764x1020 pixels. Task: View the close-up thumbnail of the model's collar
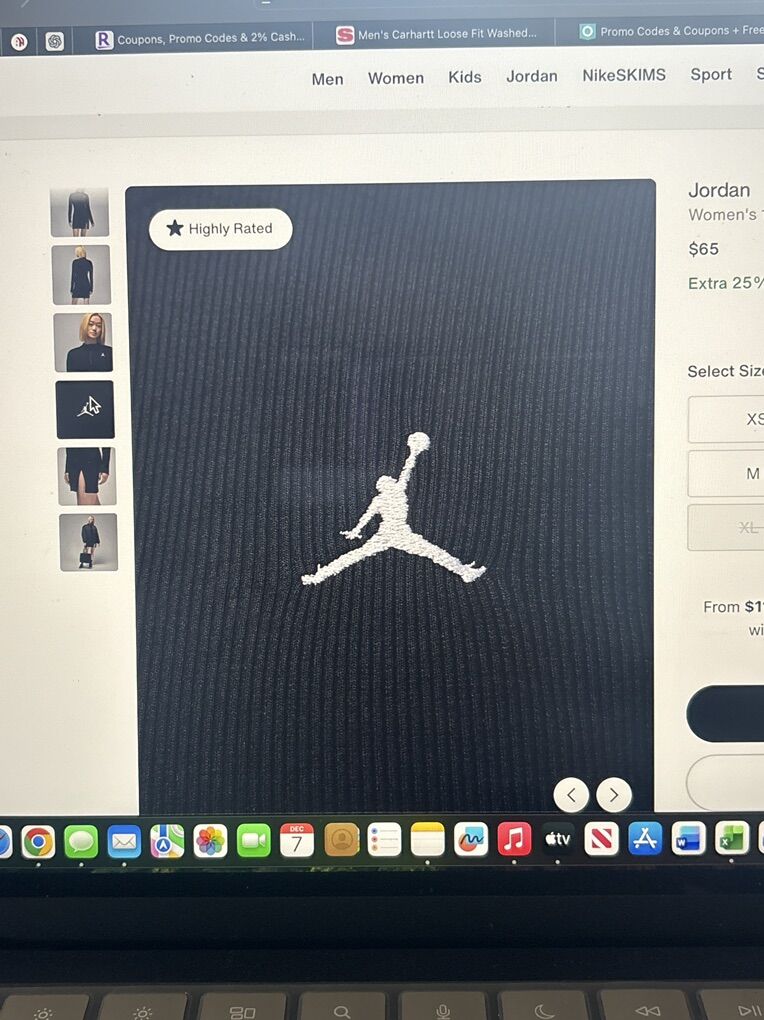(83, 342)
